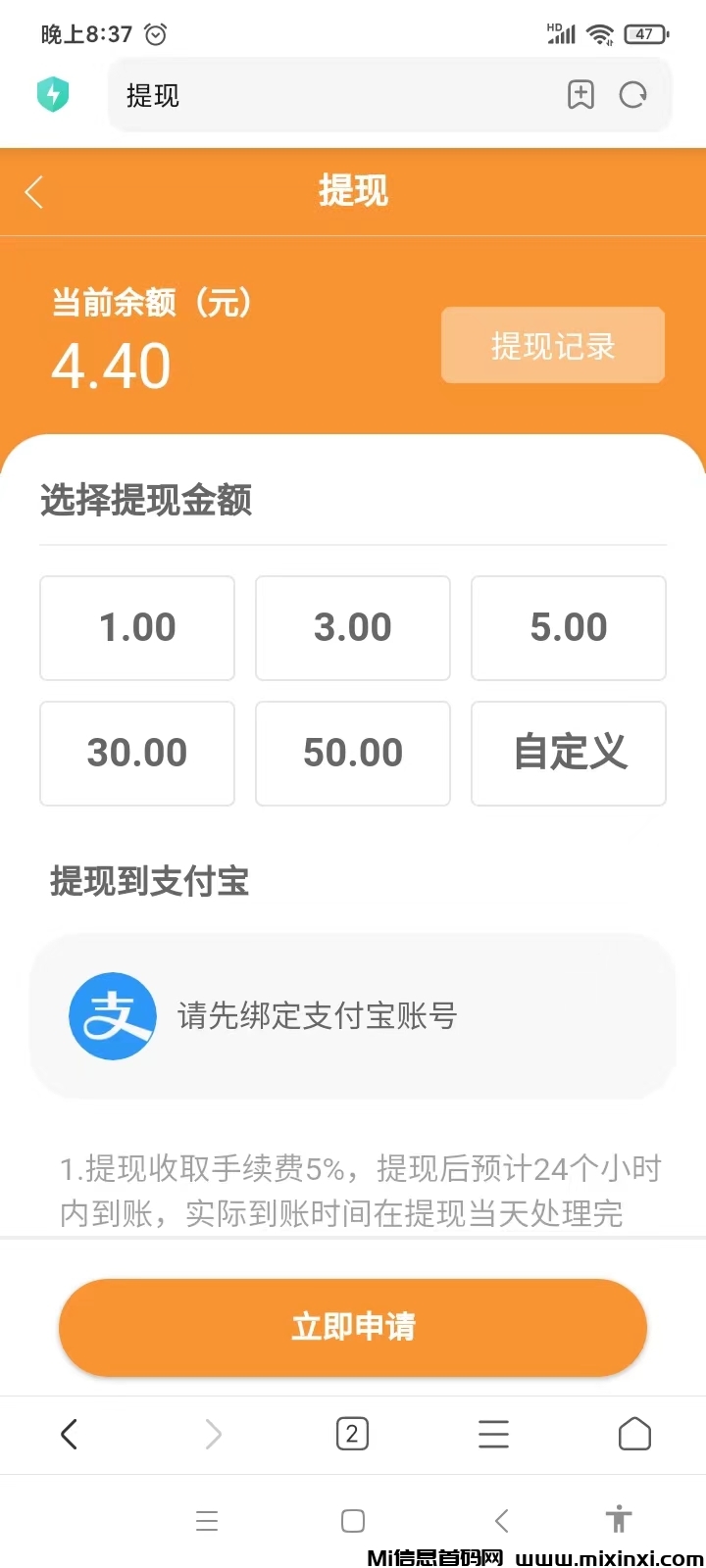Select the 1.00 withdrawal amount
The height and width of the screenshot is (1568, 706).
point(137,628)
